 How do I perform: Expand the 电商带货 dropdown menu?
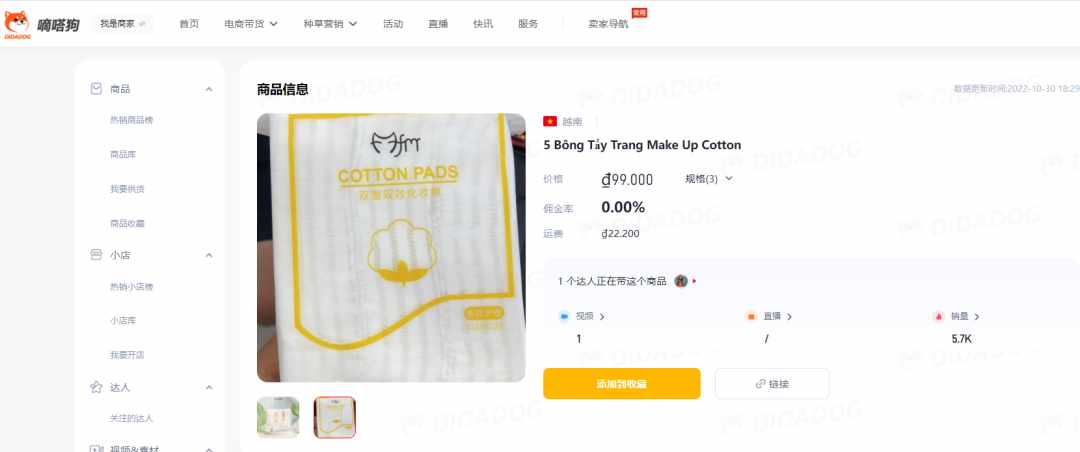tap(250, 23)
